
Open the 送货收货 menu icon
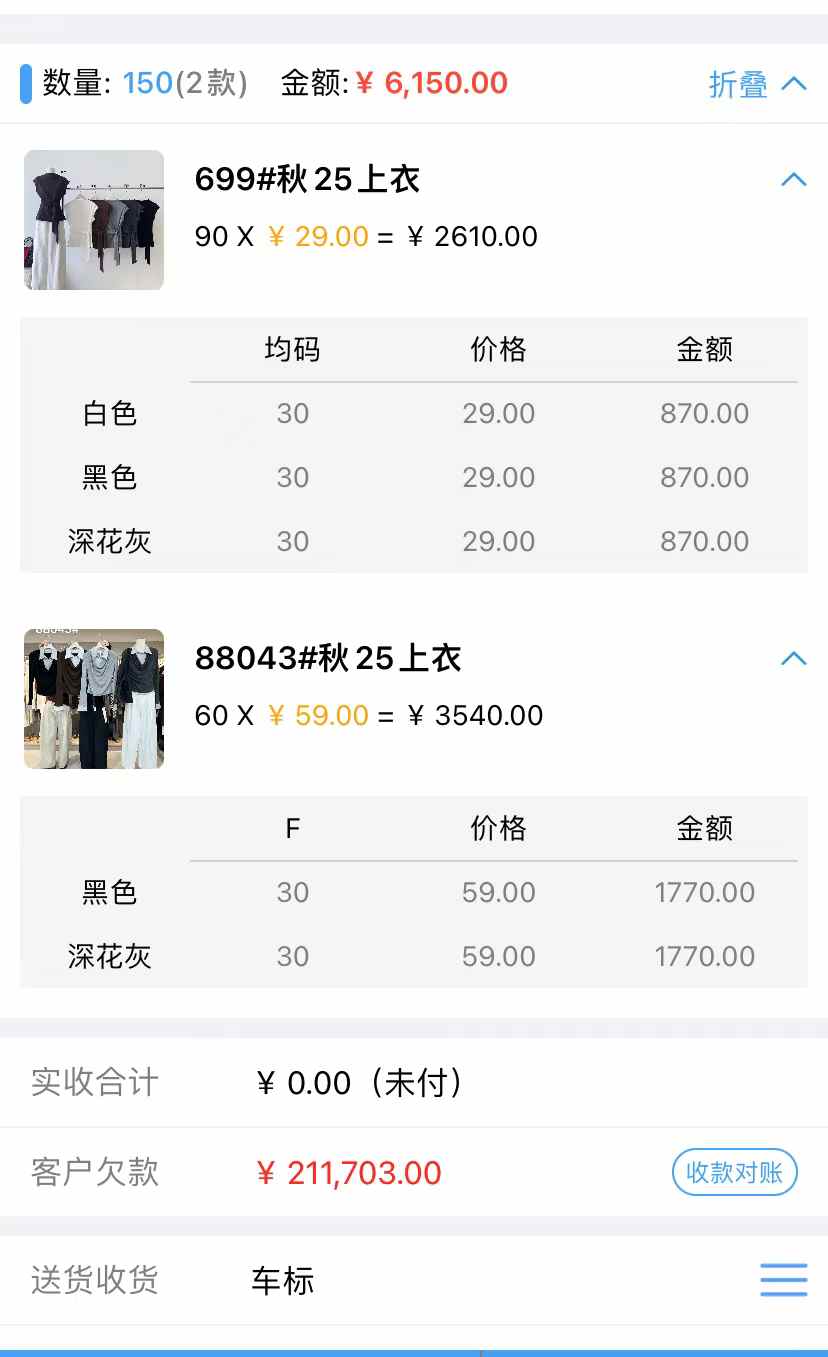(783, 1280)
